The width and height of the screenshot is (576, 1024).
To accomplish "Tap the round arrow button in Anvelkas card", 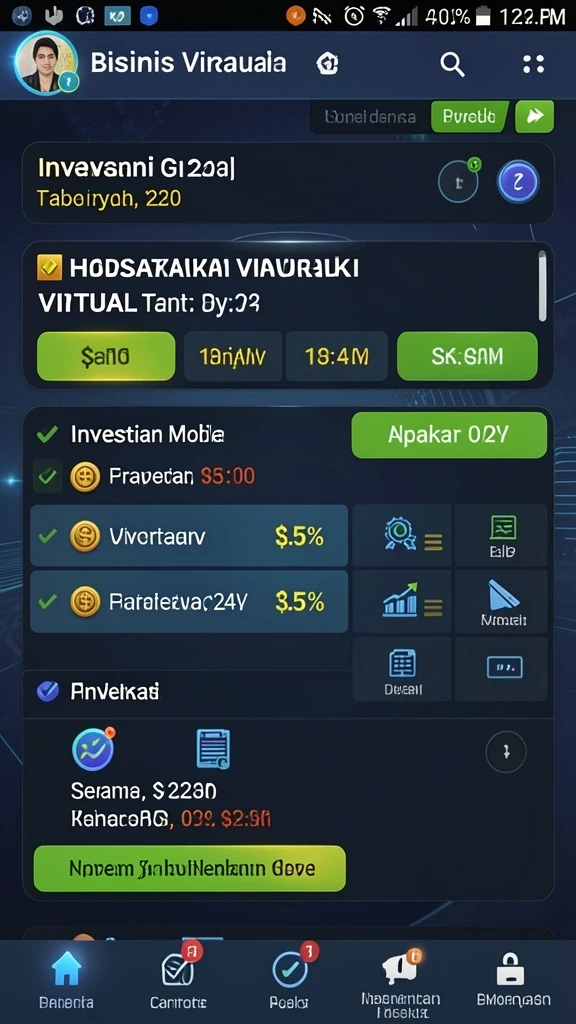I will 506,752.
